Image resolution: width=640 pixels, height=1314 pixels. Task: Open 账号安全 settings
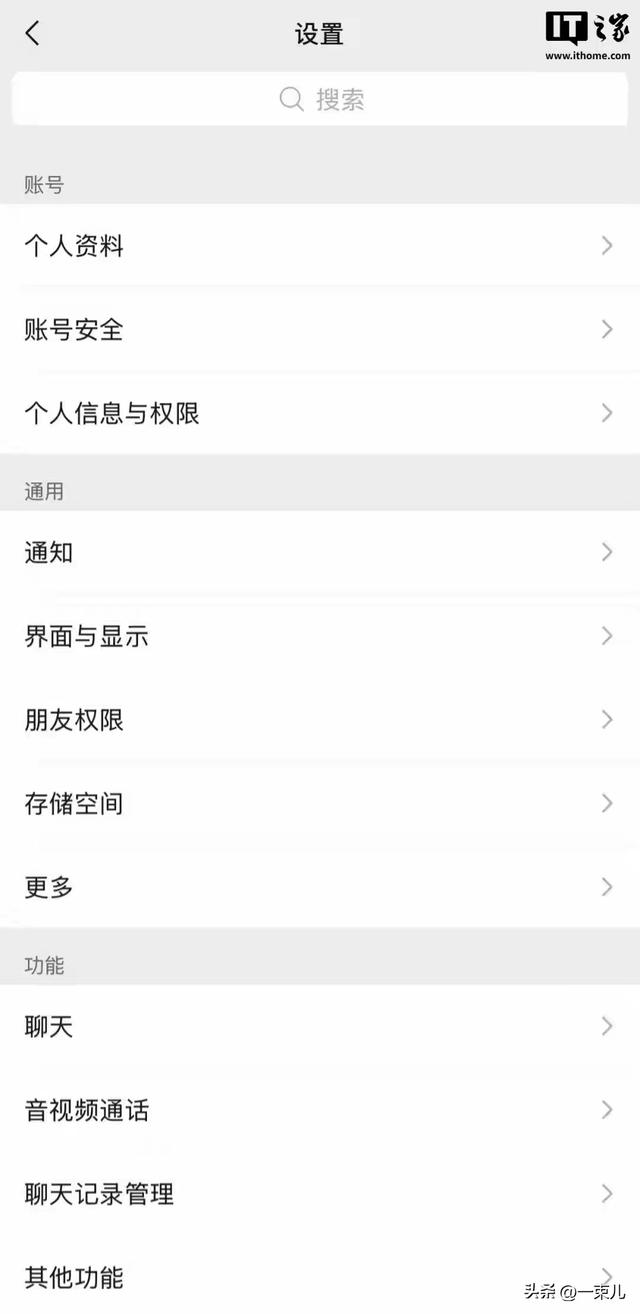(x=320, y=329)
